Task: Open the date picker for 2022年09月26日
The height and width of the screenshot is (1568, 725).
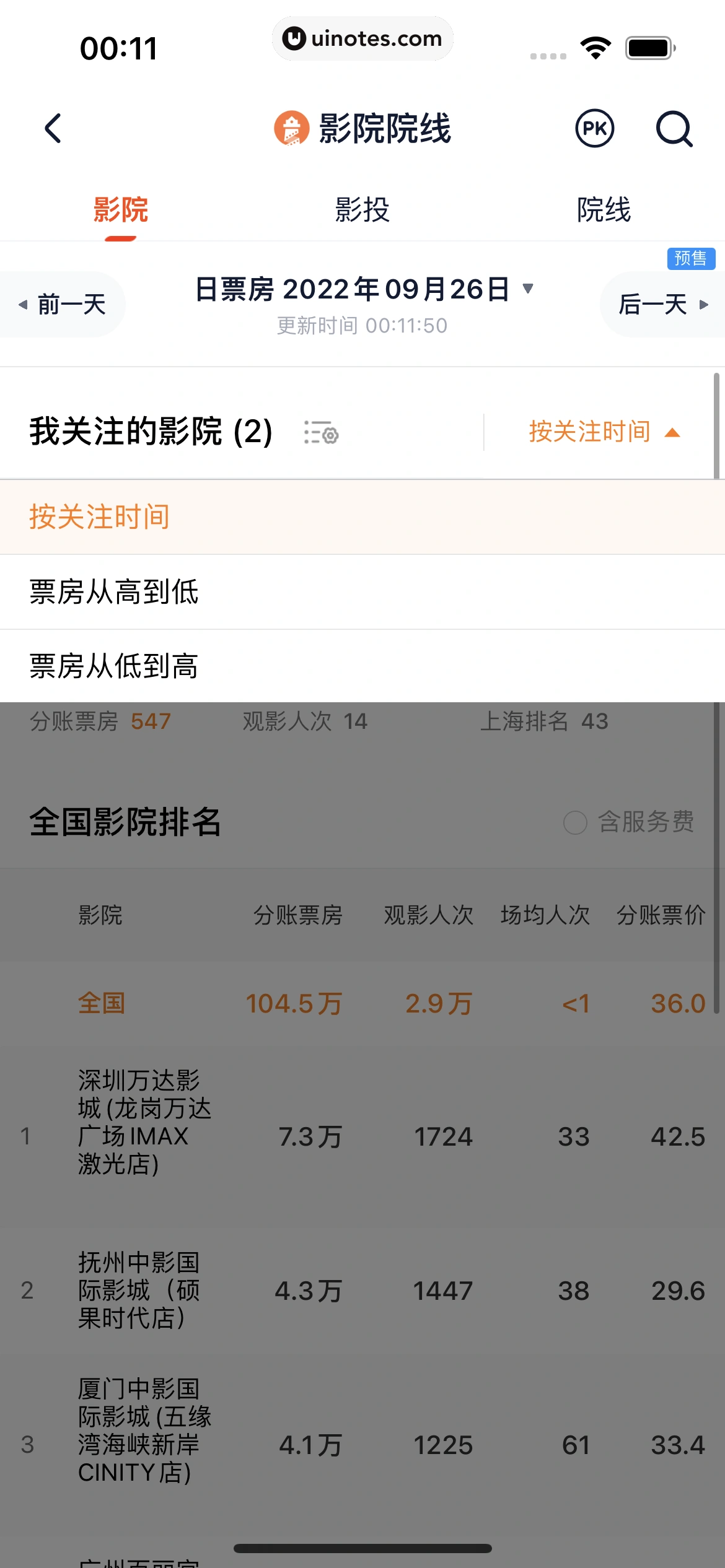Action: 364,289
